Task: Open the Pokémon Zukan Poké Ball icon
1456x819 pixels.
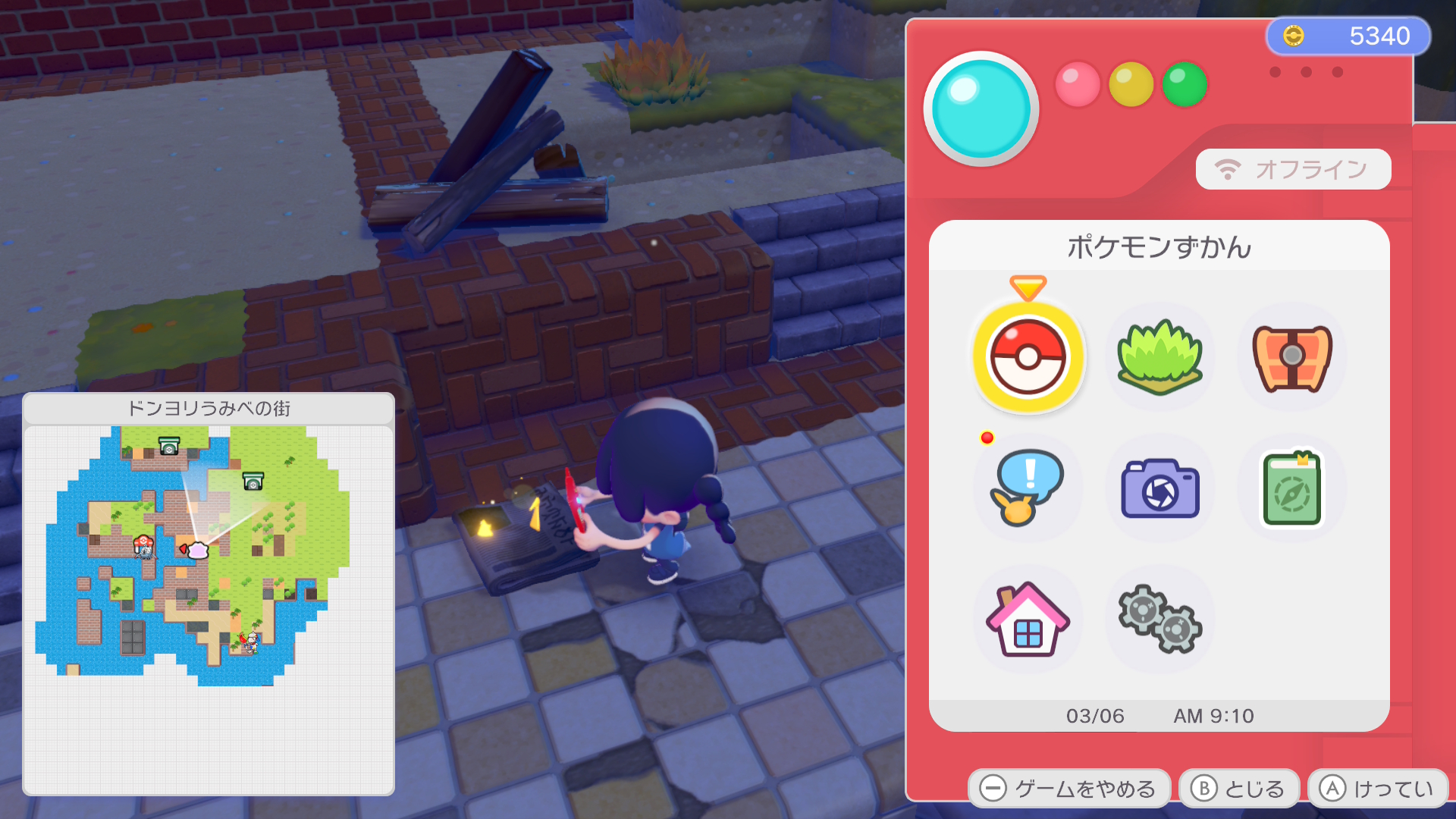Action: pyautogui.click(x=1028, y=356)
